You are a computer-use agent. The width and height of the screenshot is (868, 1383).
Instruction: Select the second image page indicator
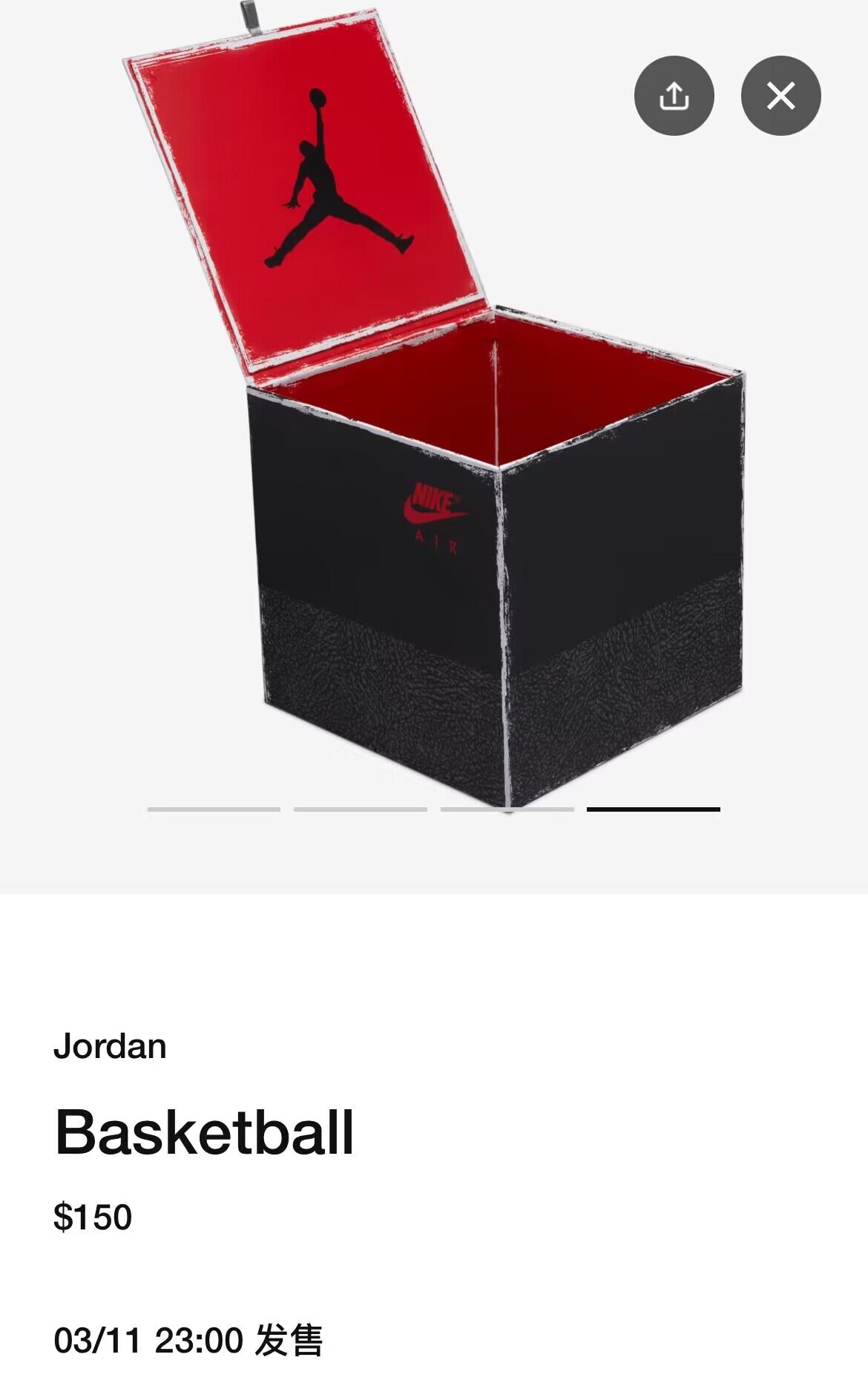tap(360, 809)
